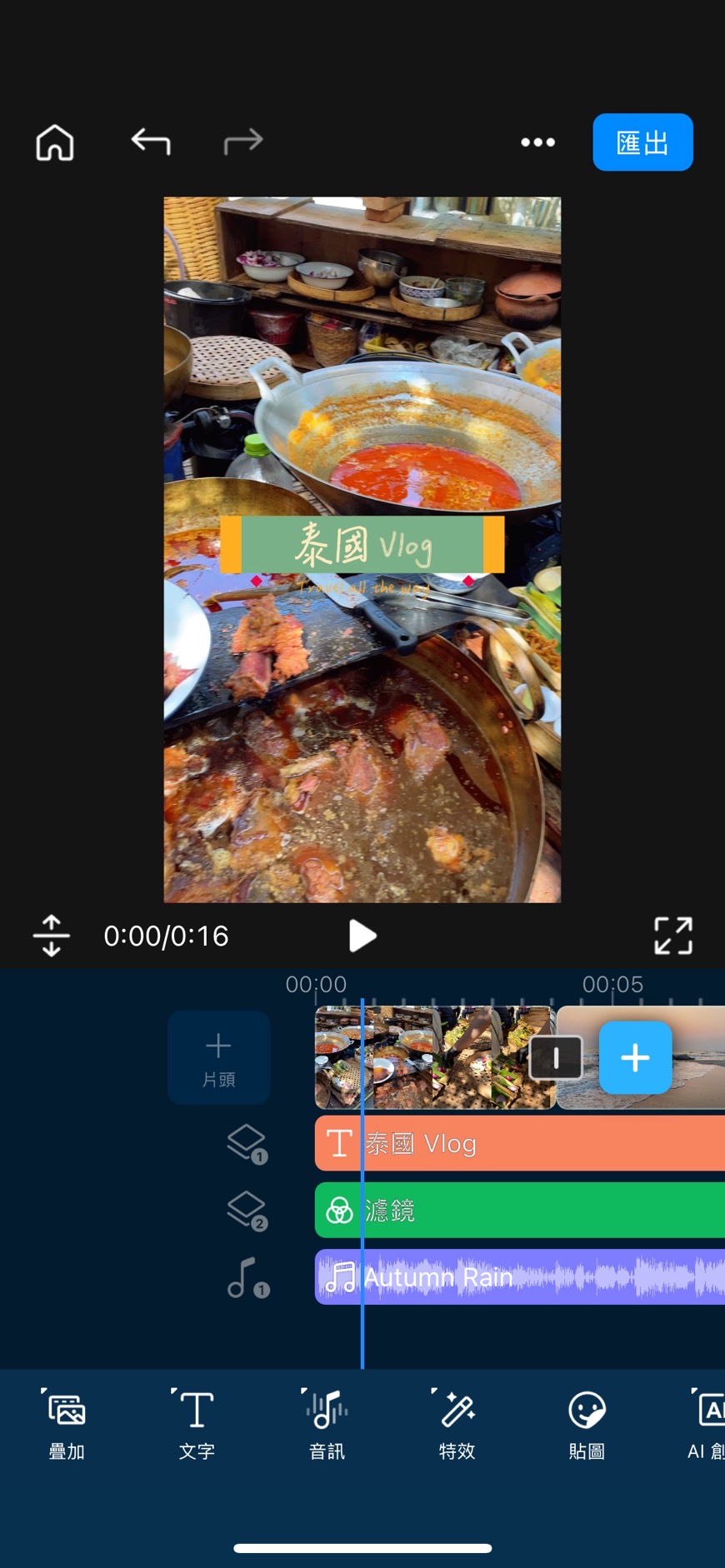
Task: Open the 疊加 overlay tool
Action: coord(67,1425)
